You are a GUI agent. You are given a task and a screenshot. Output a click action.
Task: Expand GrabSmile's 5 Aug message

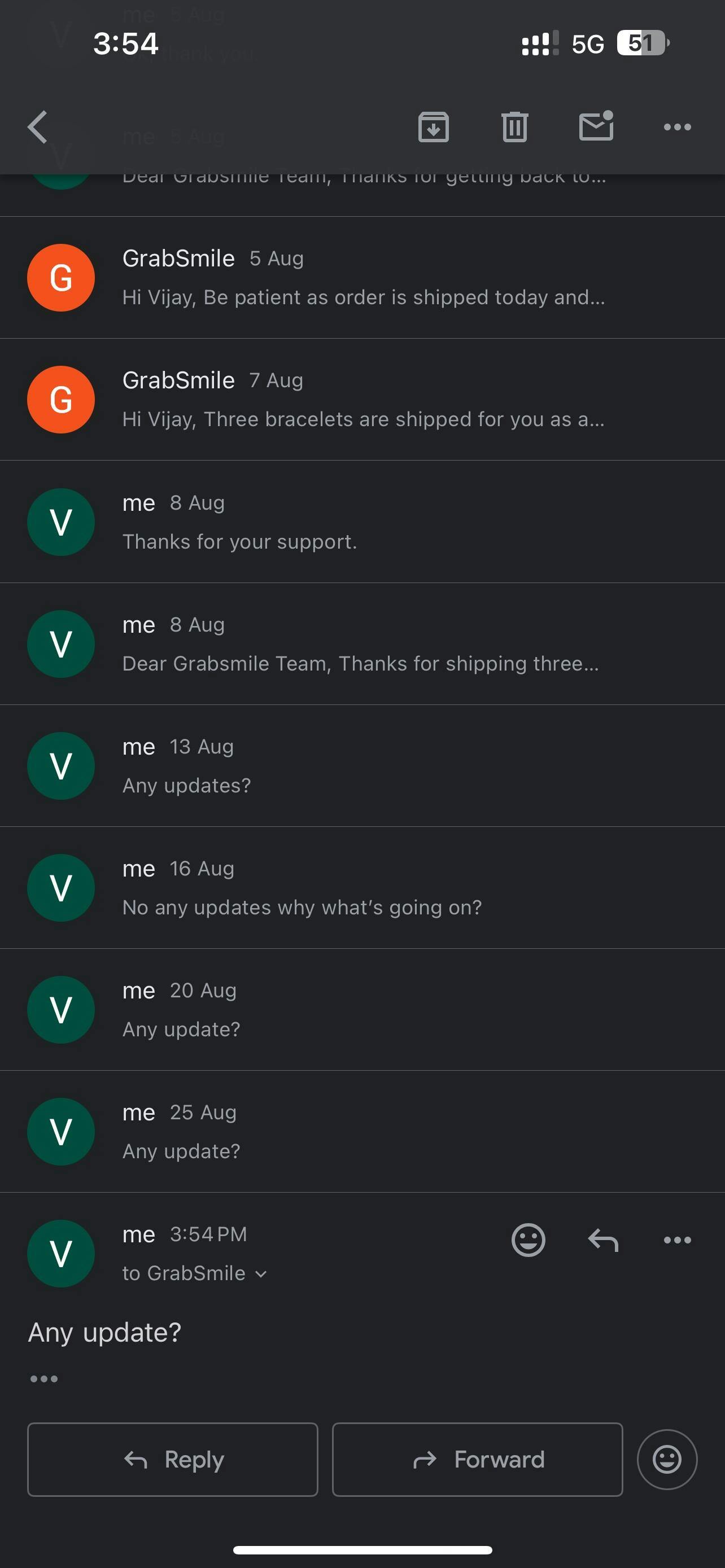pyautogui.click(x=362, y=278)
